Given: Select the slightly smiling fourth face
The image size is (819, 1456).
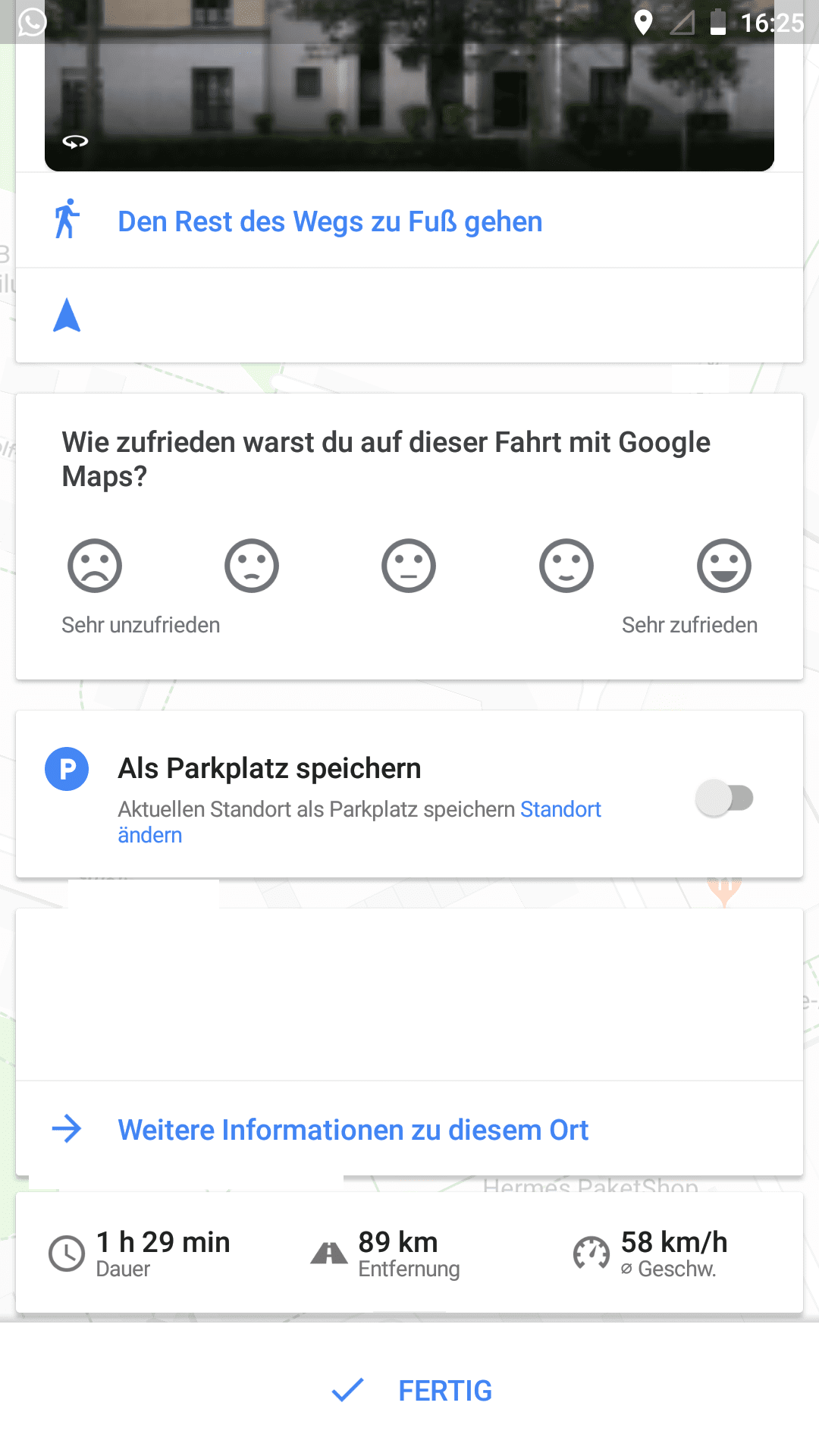Looking at the screenshot, I should [566, 566].
